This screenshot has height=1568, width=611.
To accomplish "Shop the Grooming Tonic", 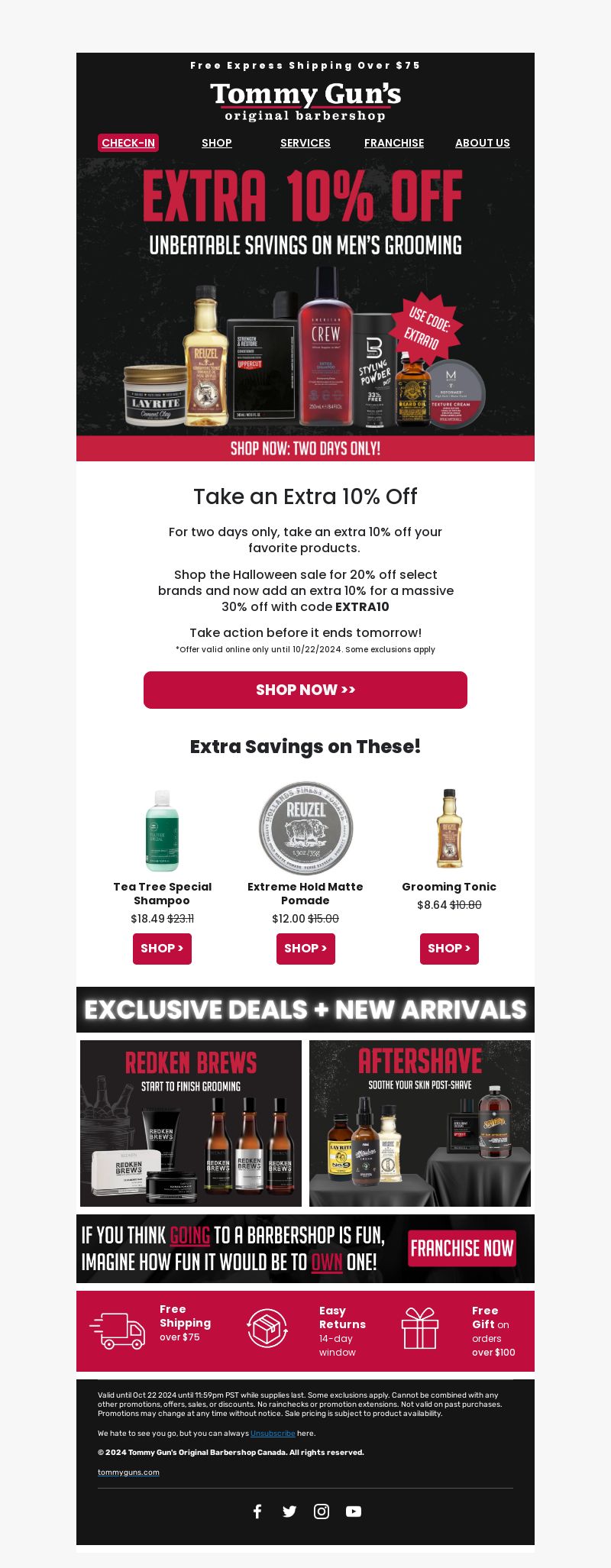I will [449, 949].
